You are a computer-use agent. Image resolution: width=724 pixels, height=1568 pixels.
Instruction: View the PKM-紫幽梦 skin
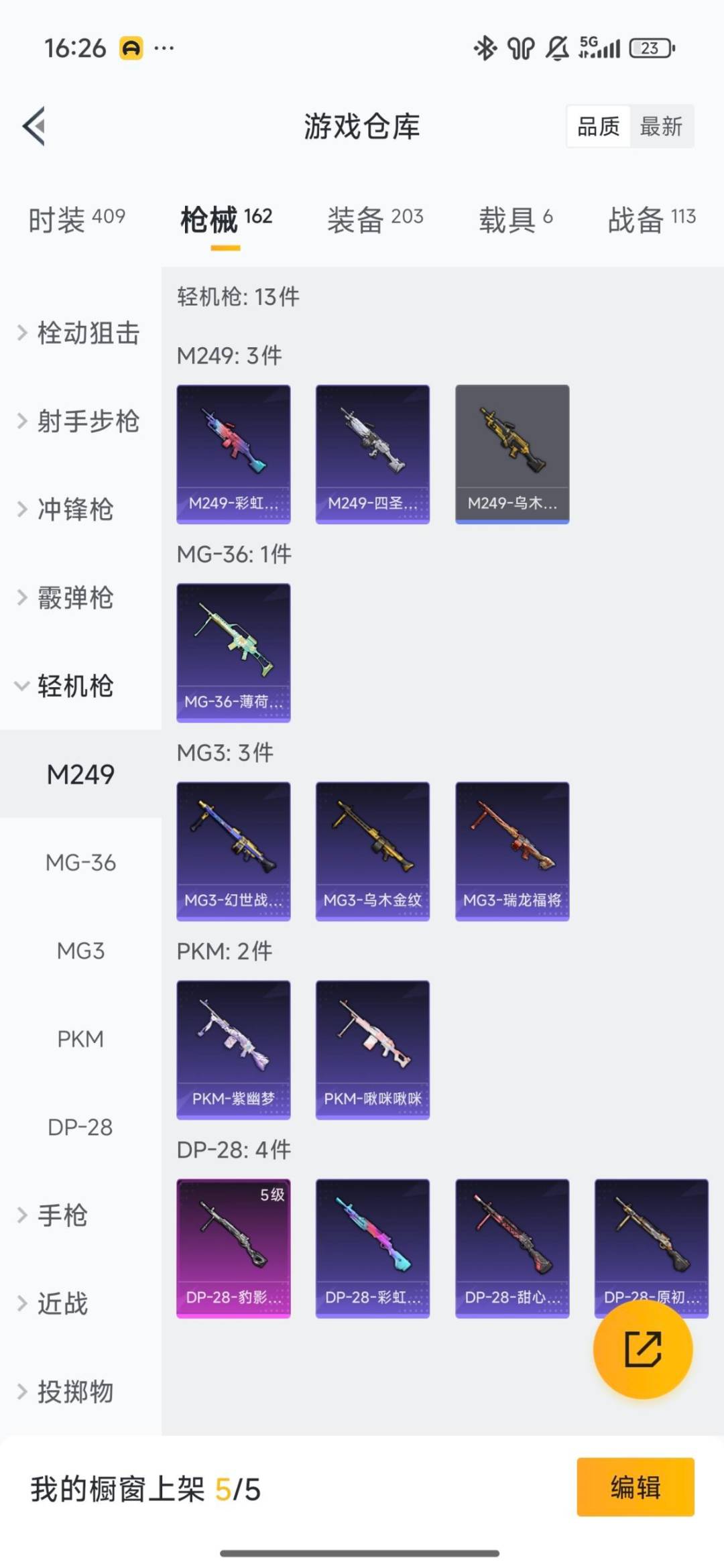pyautogui.click(x=233, y=1049)
